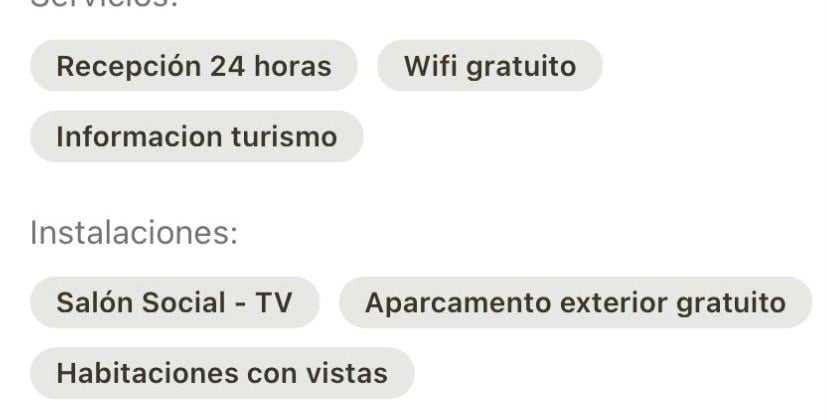
Task: Select the Aparcamento exterior gratuito chip
Action: (575, 302)
